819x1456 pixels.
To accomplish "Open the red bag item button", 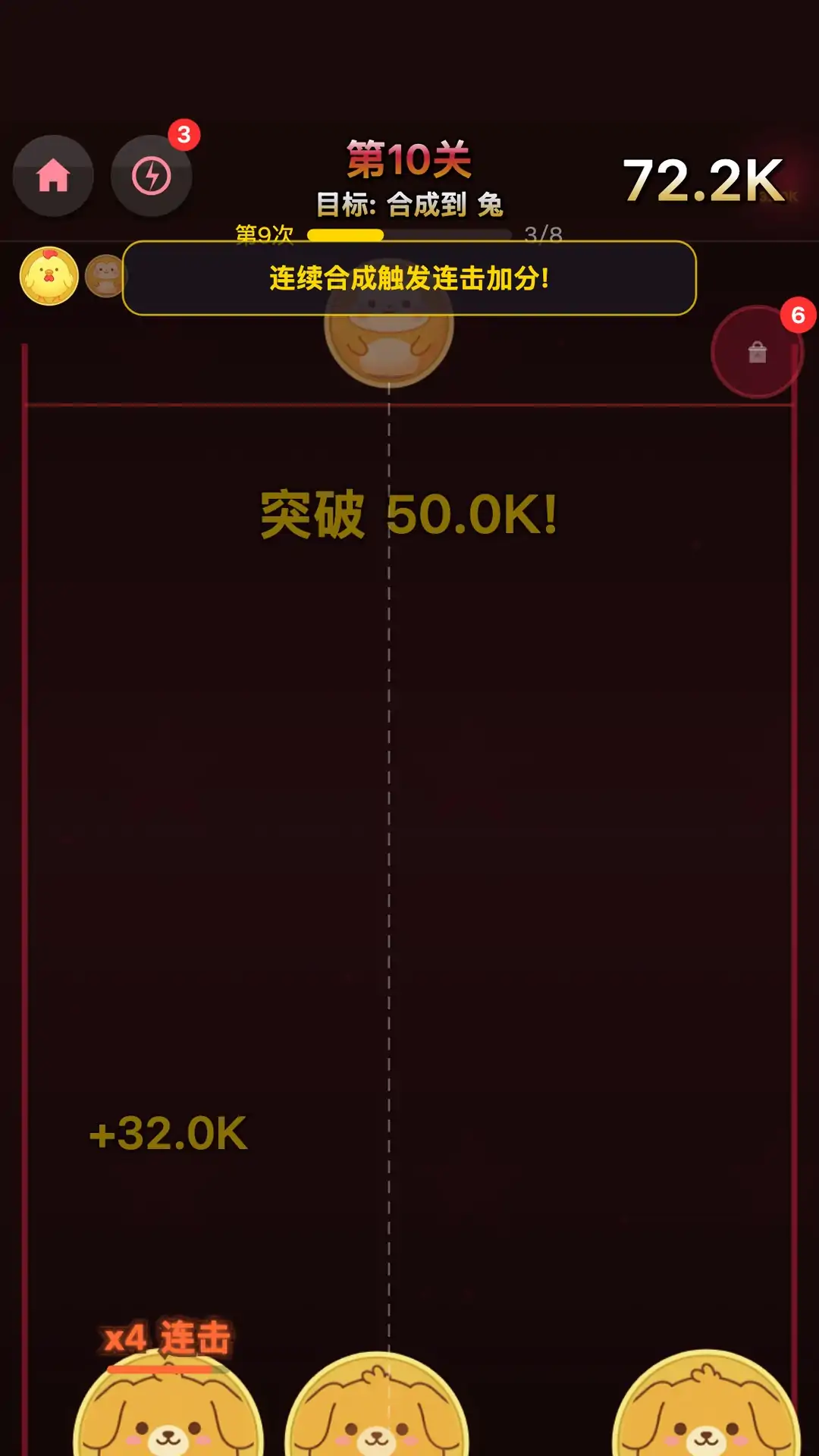I will (757, 352).
